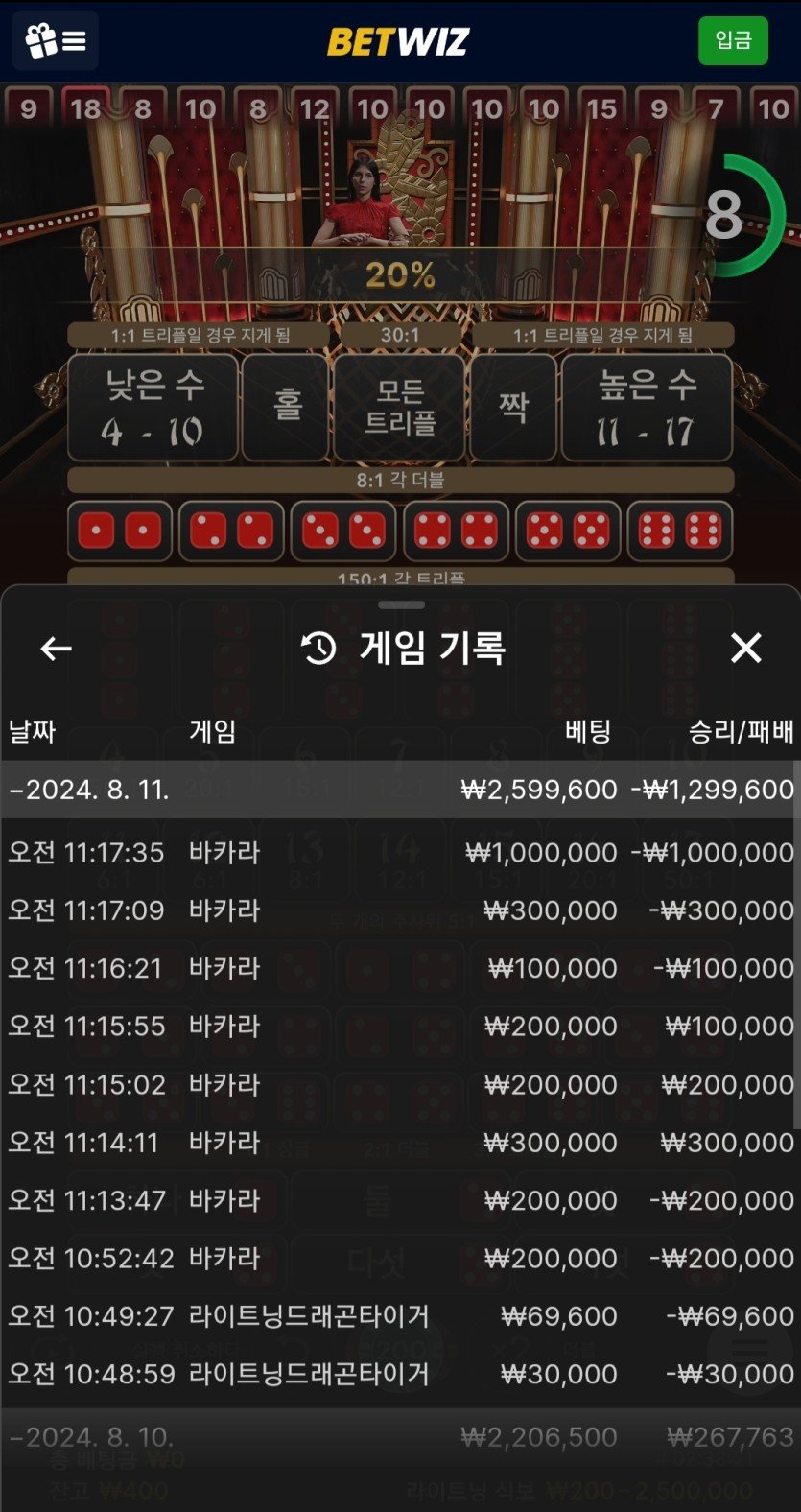
Task: Place a bet on 모든 트리플
Action: tap(400, 408)
